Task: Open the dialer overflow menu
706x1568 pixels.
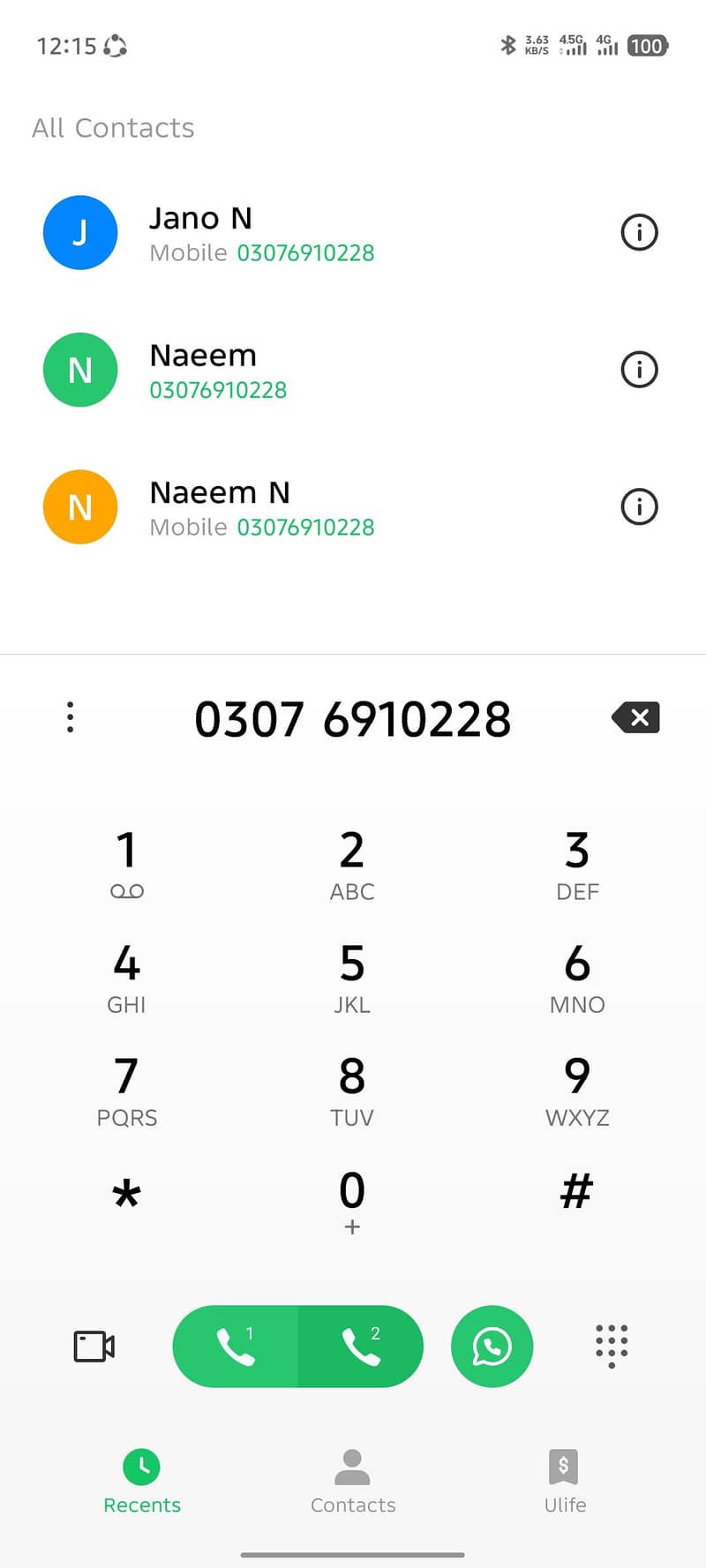Action: [71, 717]
